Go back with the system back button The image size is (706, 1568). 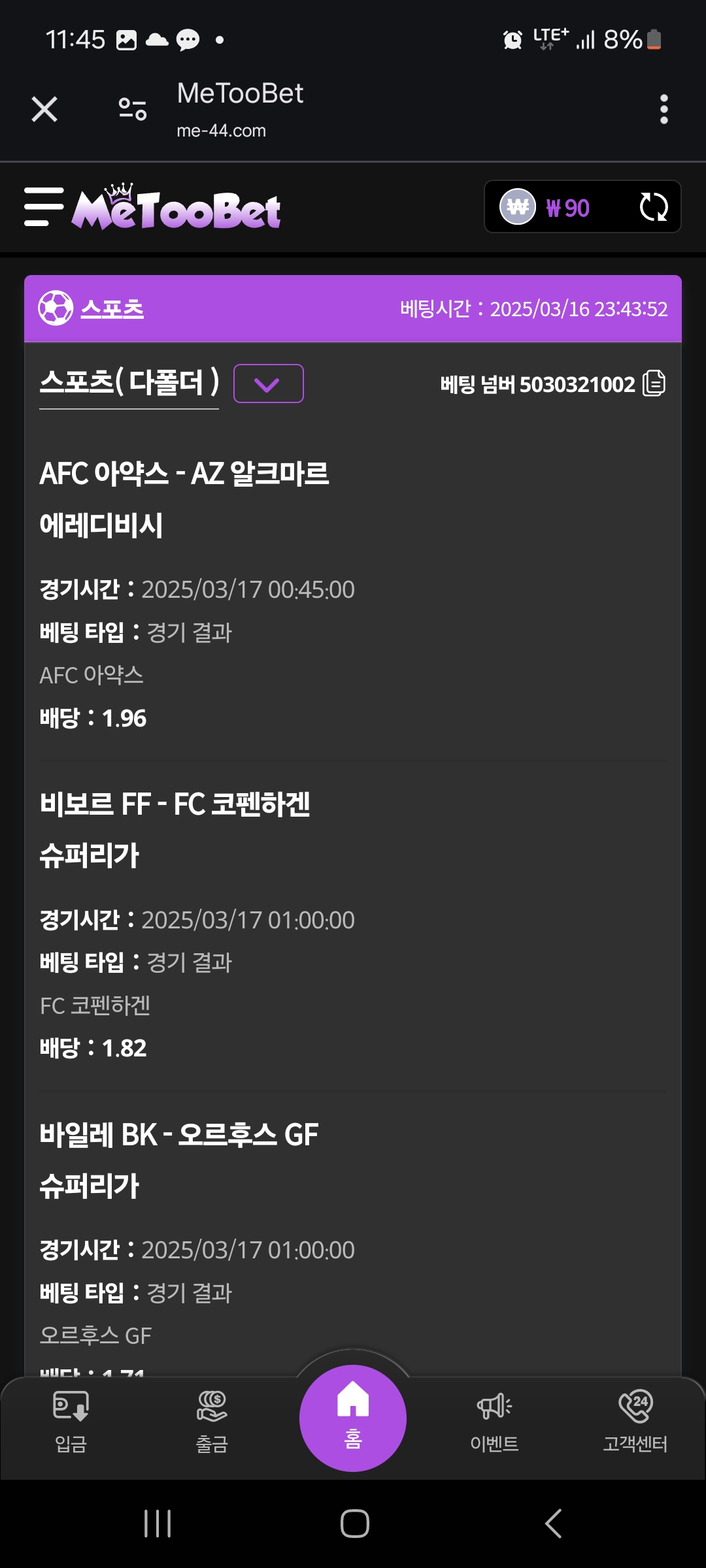pos(553,1524)
